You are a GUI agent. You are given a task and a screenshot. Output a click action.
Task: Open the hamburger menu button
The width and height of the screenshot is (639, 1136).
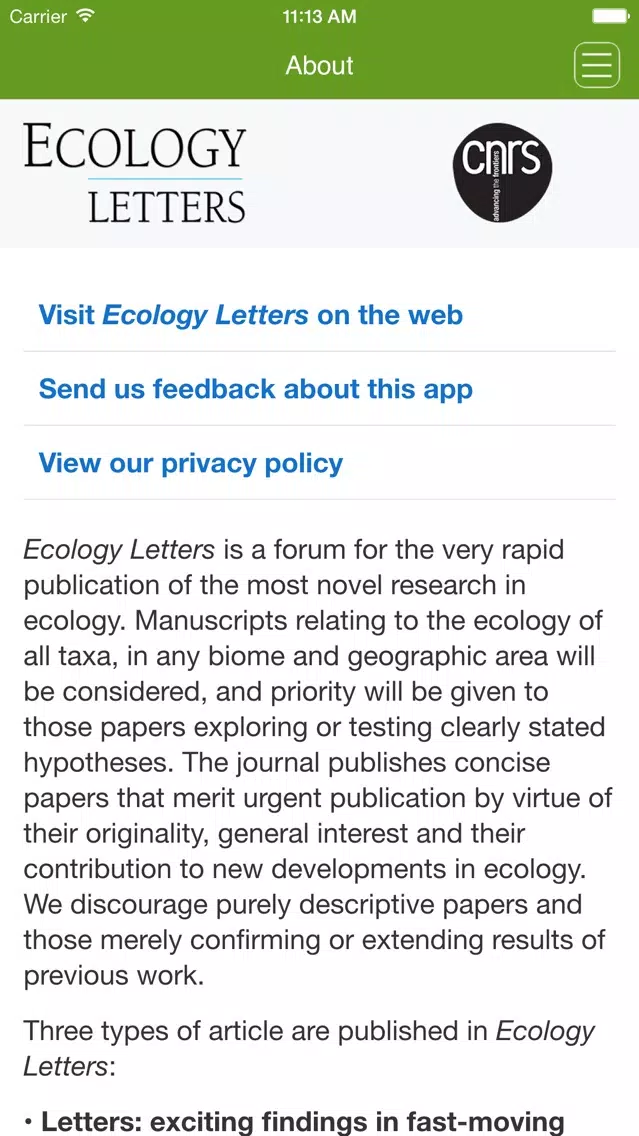tap(597, 65)
